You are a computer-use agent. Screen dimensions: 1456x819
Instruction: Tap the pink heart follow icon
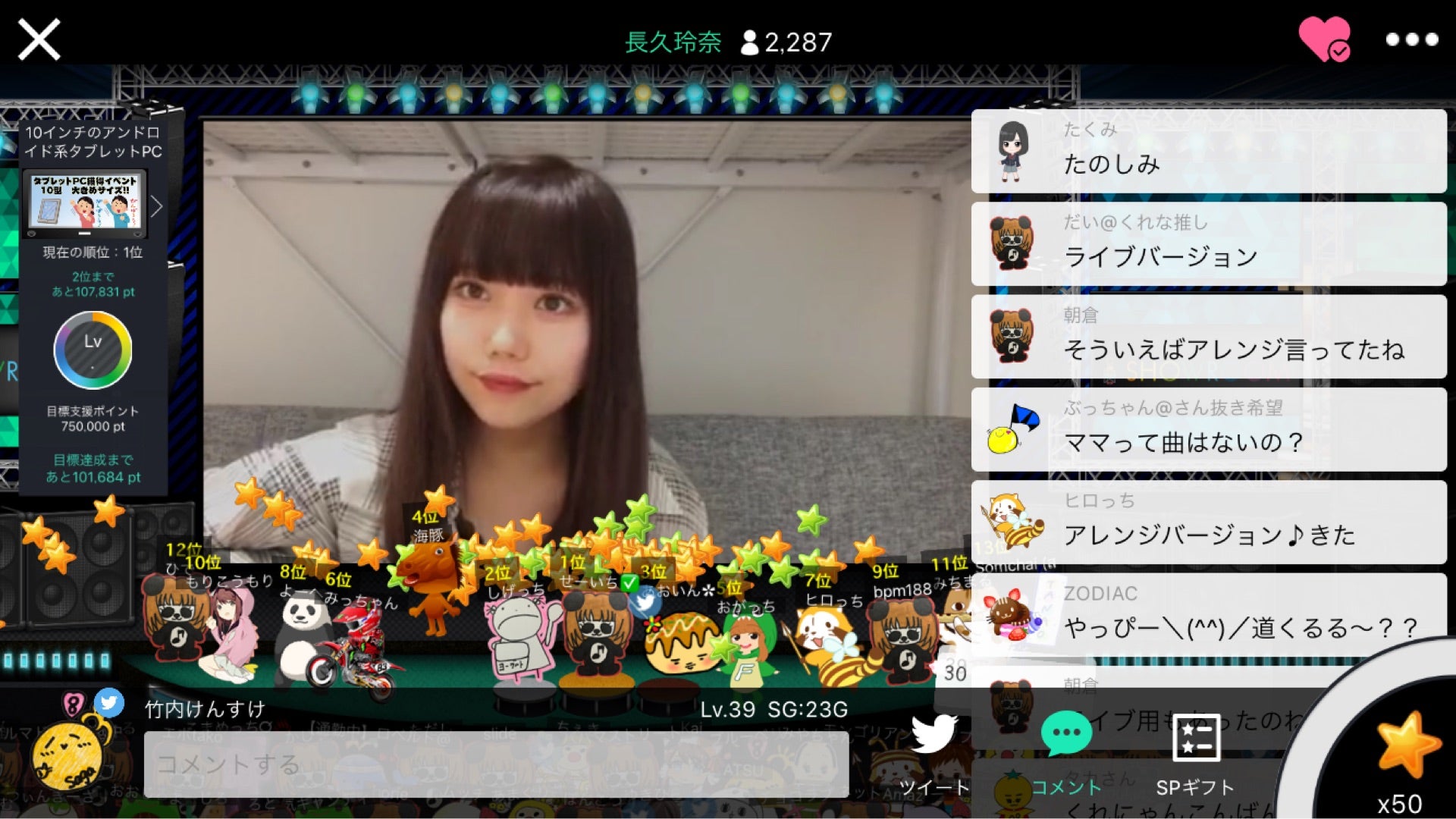click(1323, 39)
